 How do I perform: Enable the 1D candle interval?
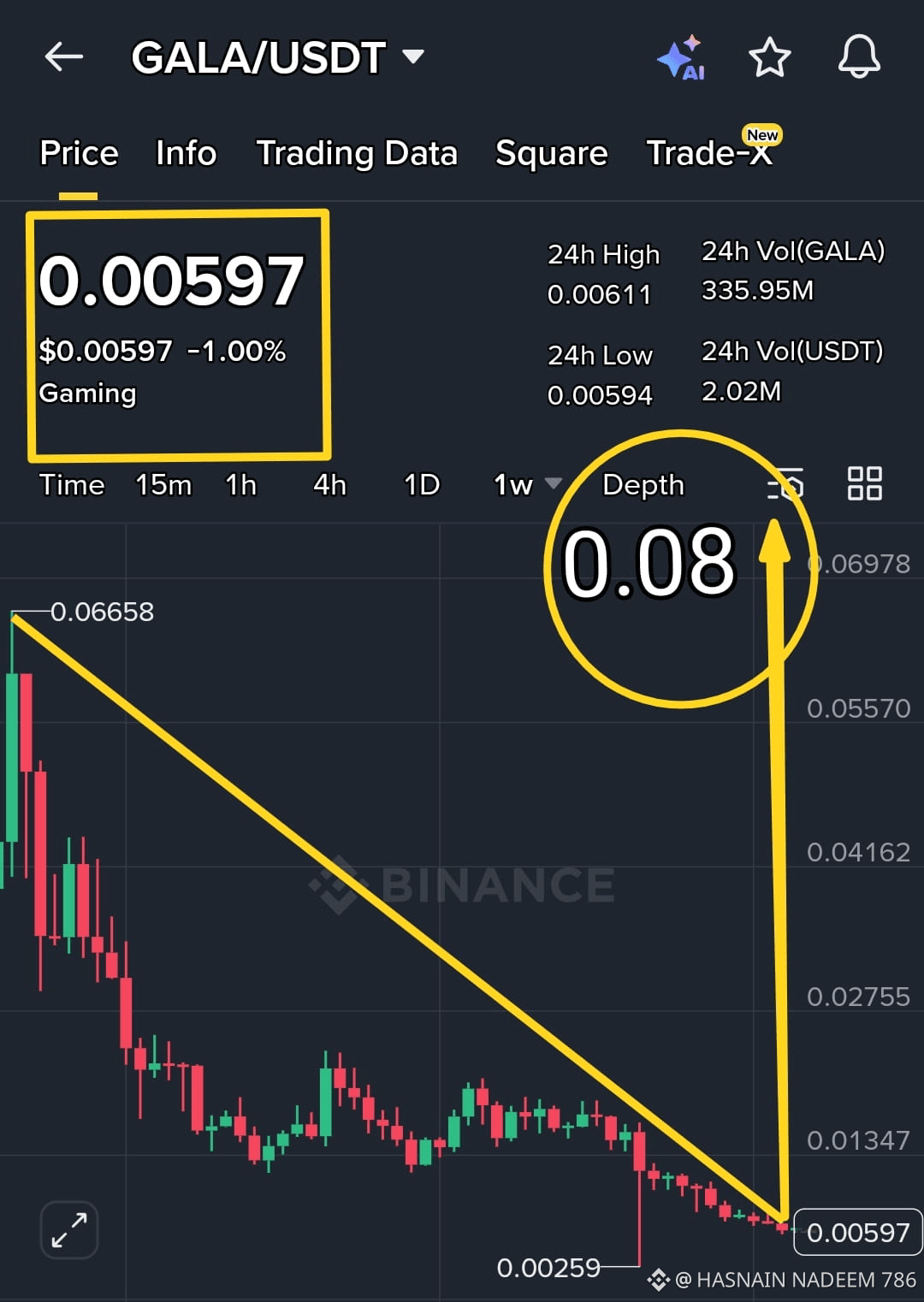[x=420, y=485]
